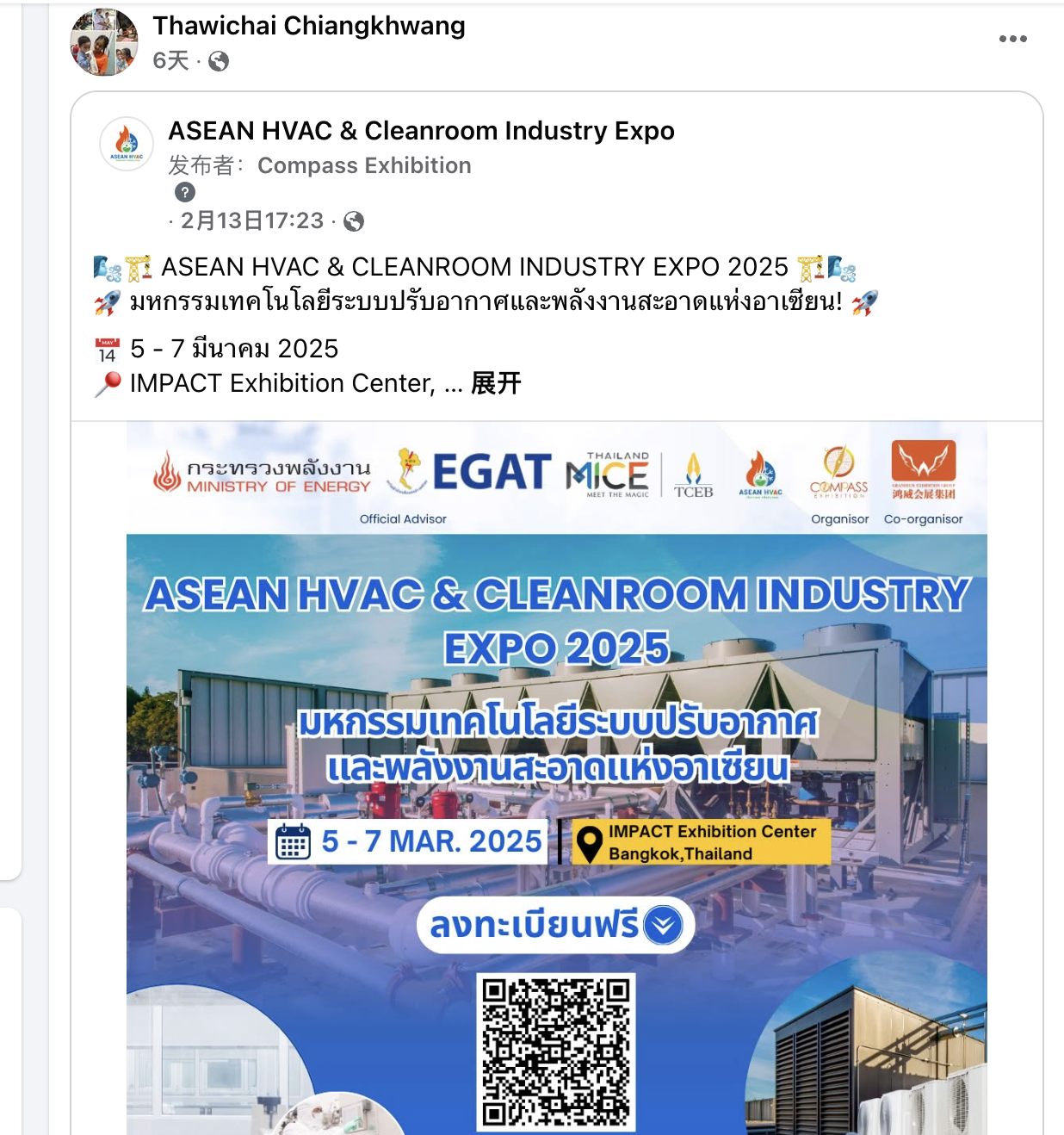Tap the ASEAN HVAC page avatar
Image resolution: width=1064 pixels, height=1135 pixels.
[x=127, y=144]
